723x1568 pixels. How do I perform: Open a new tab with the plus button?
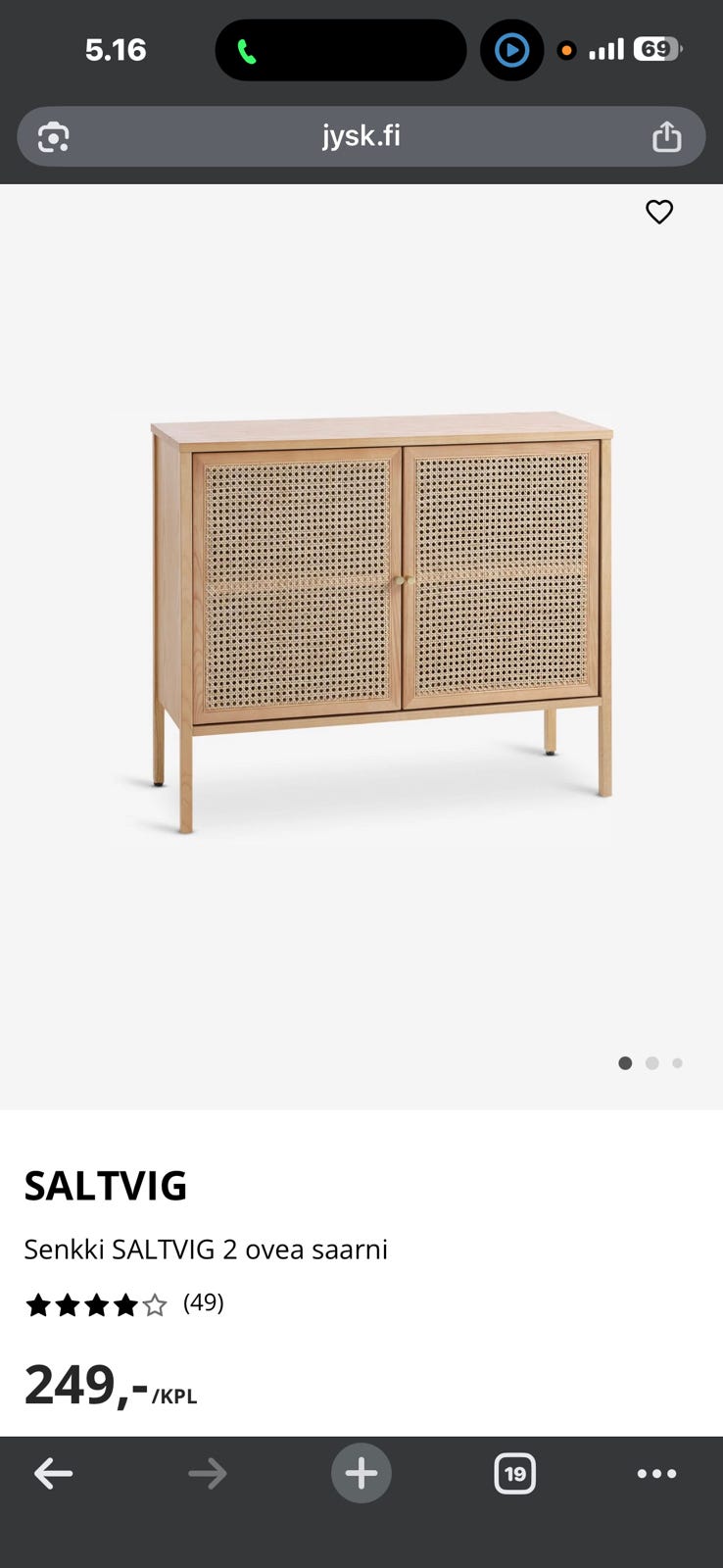(361, 1473)
